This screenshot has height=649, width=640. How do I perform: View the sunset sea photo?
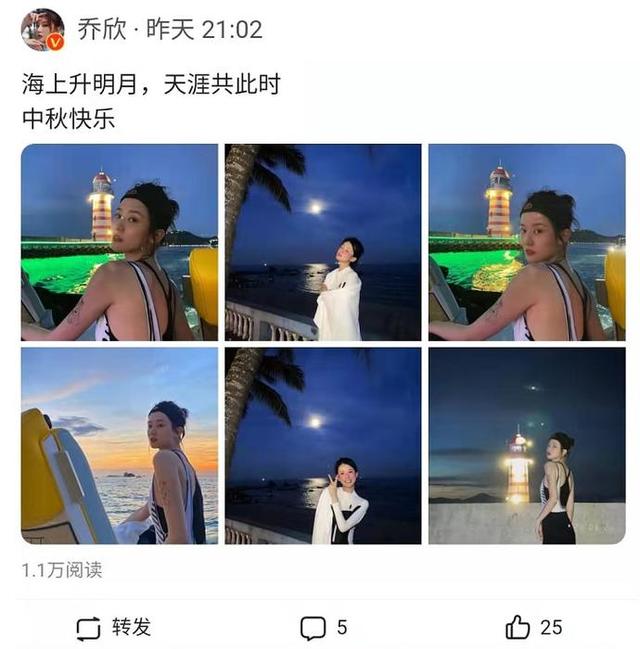coord(119,446)
